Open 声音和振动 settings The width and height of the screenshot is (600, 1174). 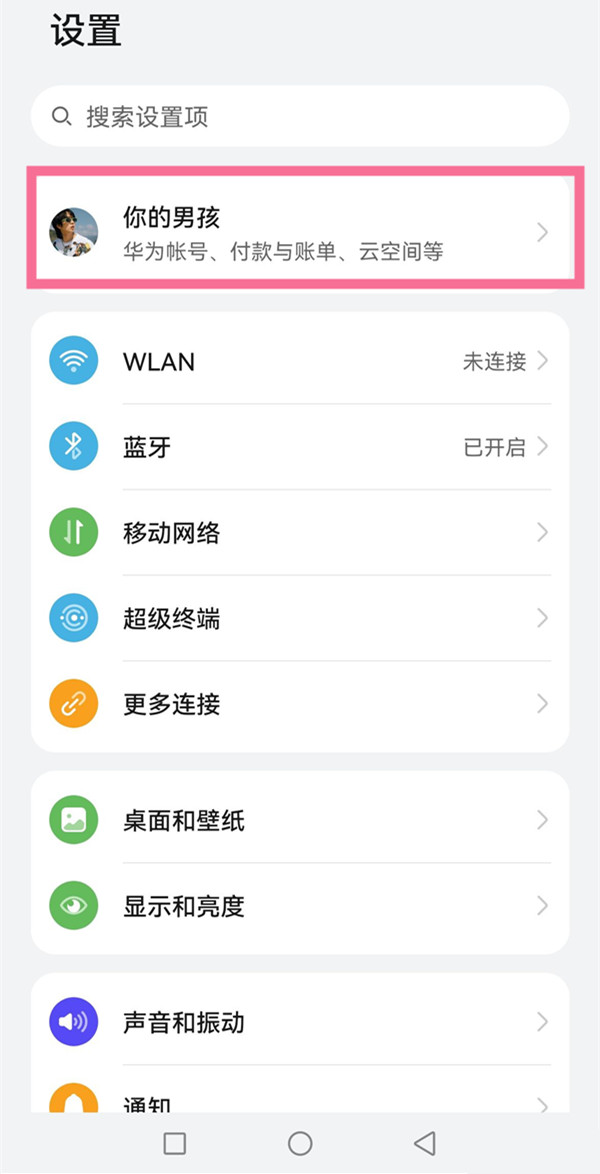300,1022
